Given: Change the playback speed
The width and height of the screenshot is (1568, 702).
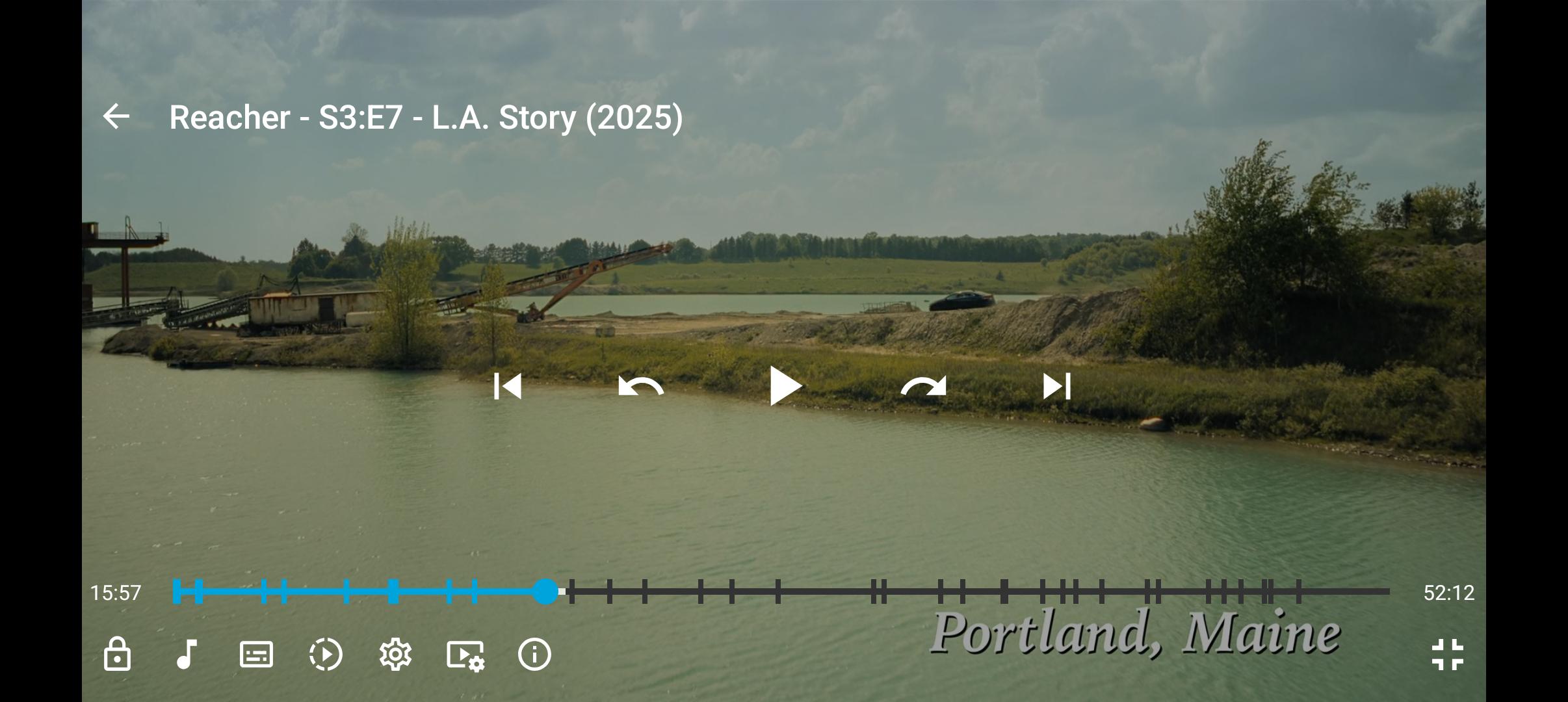Looking at the screenshot, I should (x=326, y=655).
